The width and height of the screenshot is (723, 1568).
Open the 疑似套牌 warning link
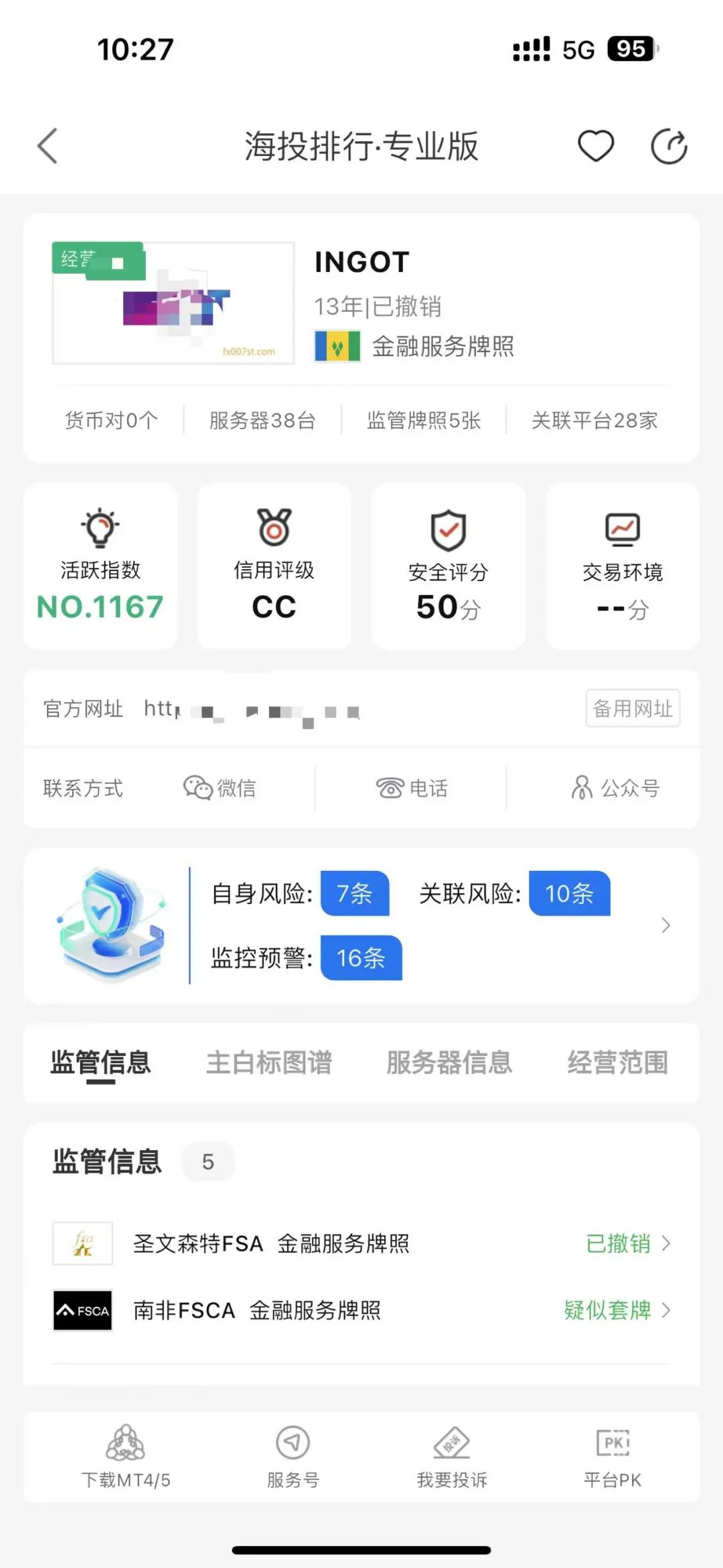(x=607, y=1310)
